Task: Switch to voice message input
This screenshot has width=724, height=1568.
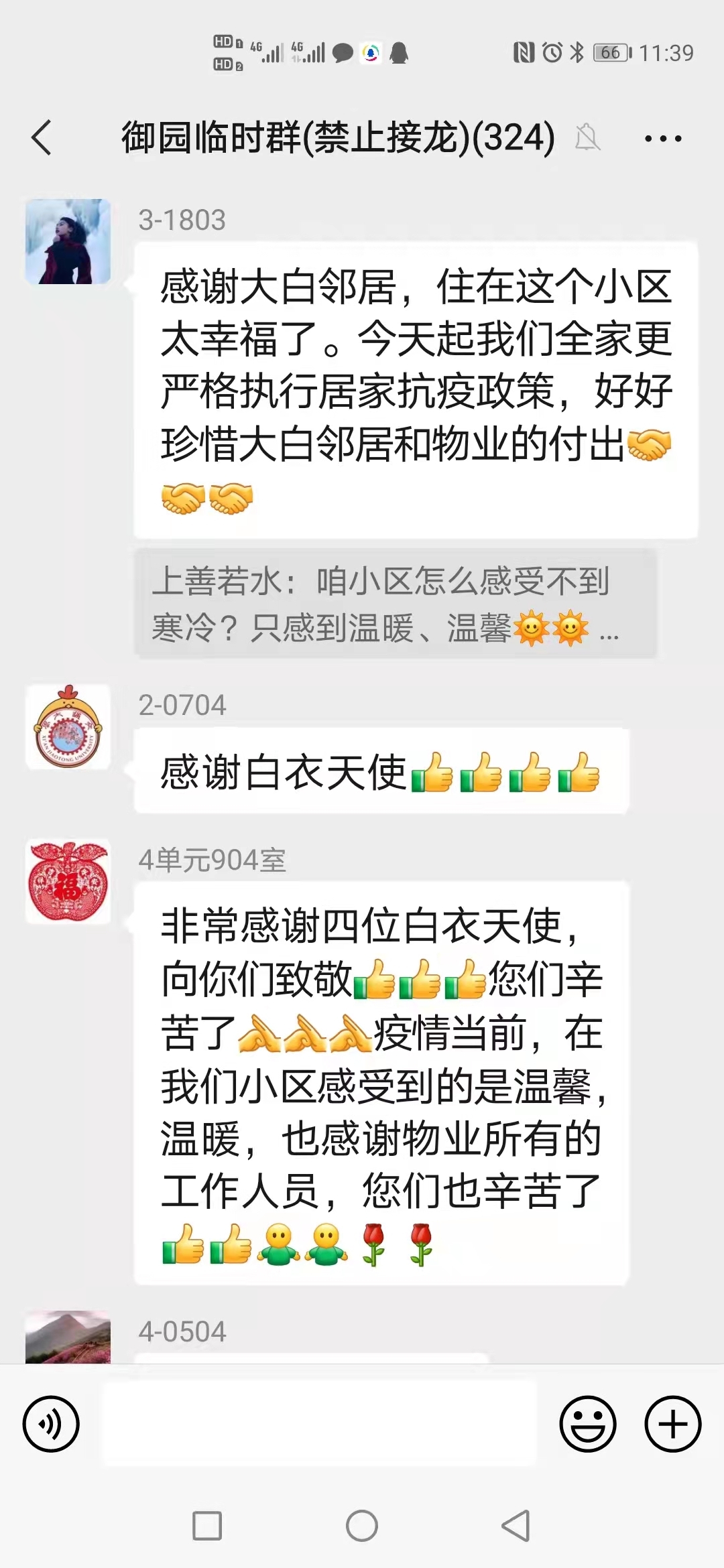Action: [x=51, y=1424]
